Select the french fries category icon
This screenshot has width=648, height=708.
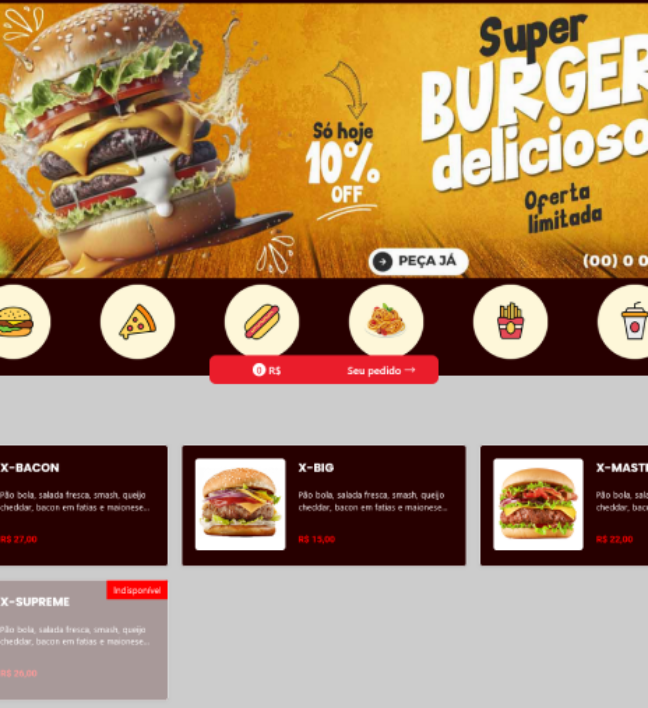[x=510, y=322]
